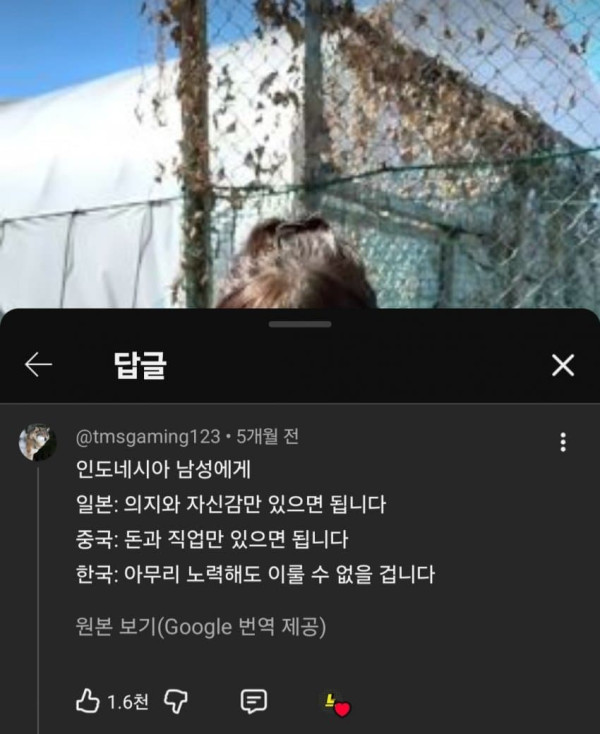Open the overflow menu on tmsgaming123's comment
This screenshot has height=734, width=600.
(x=563, y=442)
